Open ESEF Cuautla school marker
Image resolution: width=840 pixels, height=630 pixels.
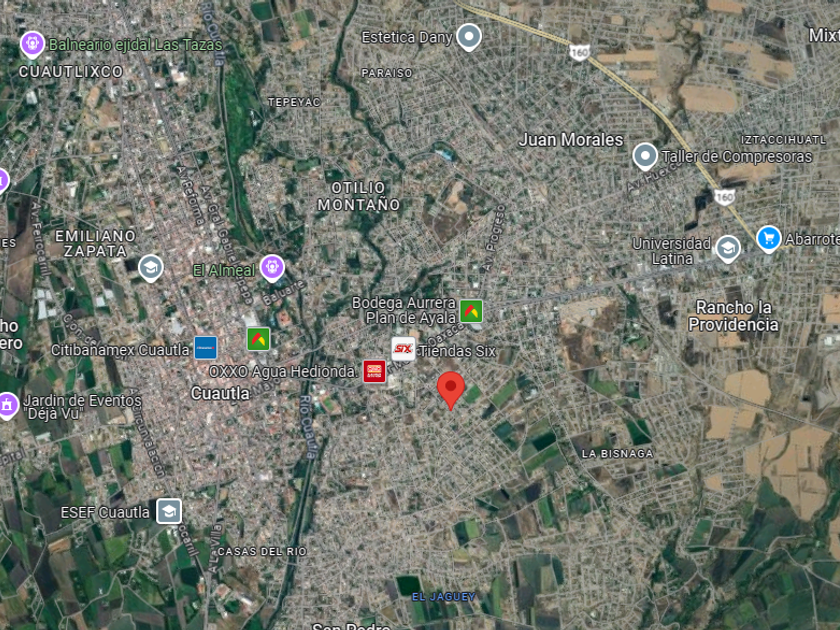(168, 511)
